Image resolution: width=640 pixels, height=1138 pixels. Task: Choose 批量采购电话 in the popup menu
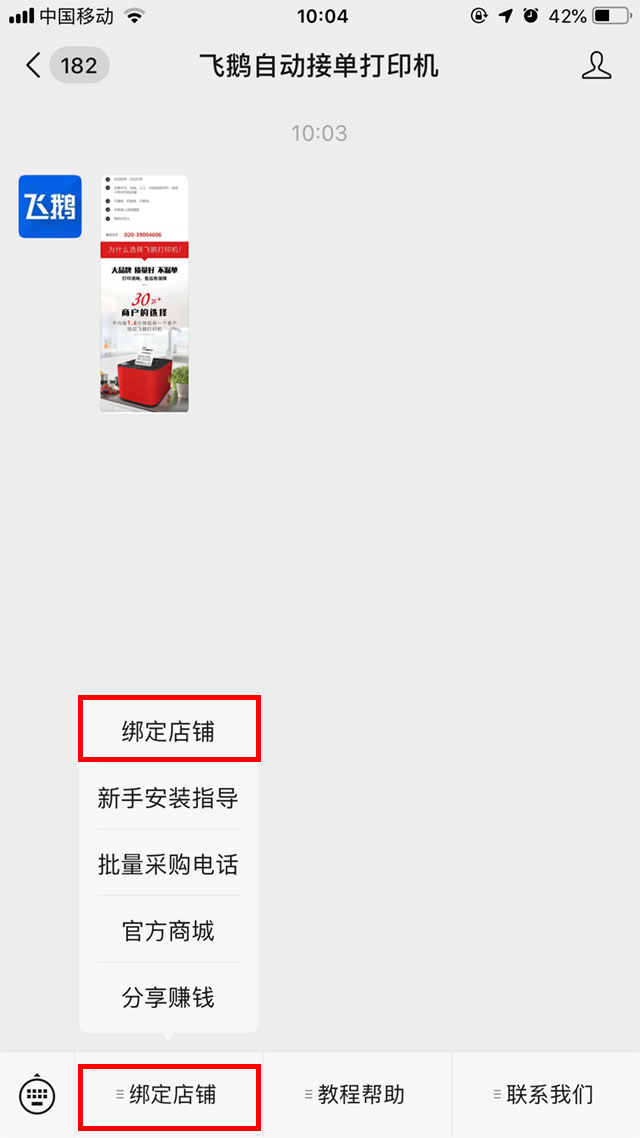pos(168,865)
